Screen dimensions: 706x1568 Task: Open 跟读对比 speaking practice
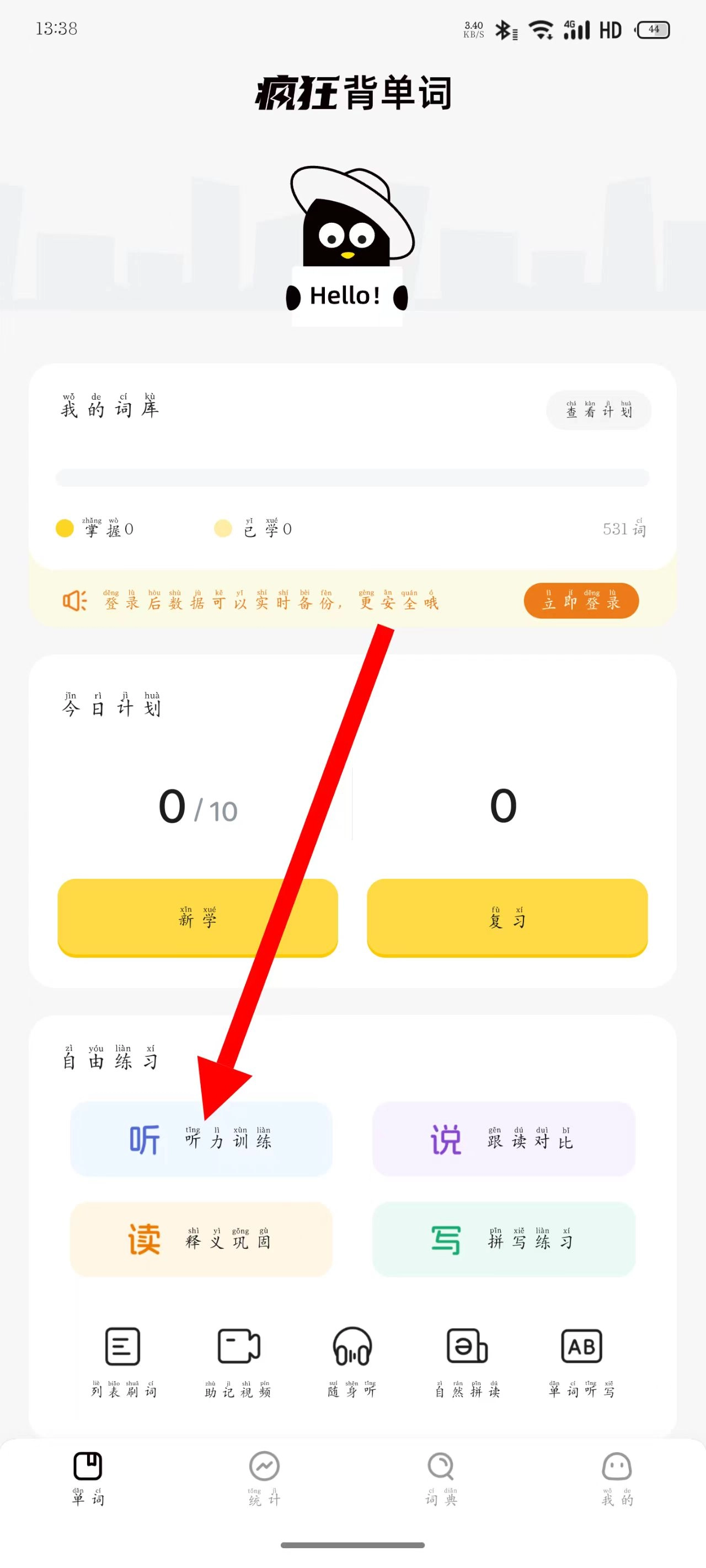503,1139
